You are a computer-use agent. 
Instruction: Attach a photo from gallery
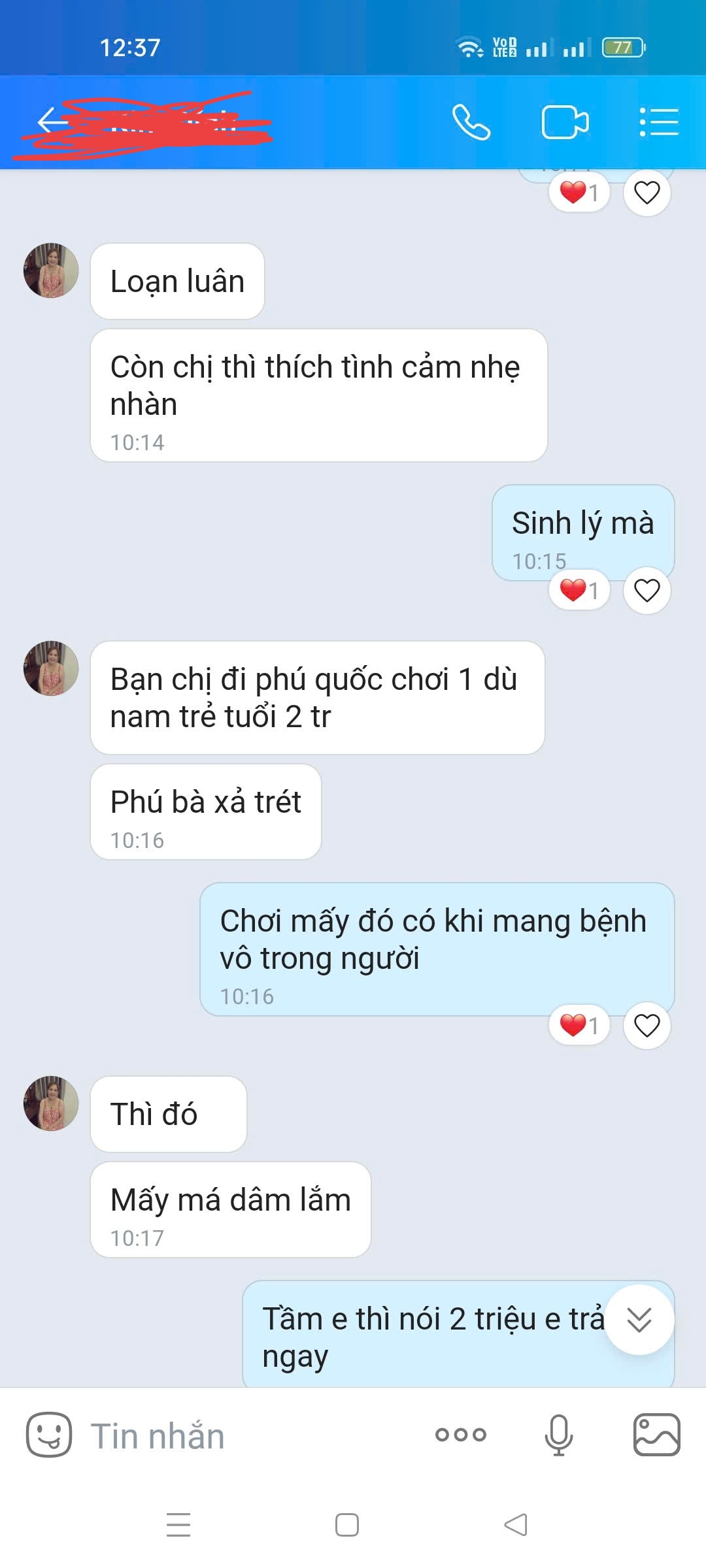point(657,1435)
